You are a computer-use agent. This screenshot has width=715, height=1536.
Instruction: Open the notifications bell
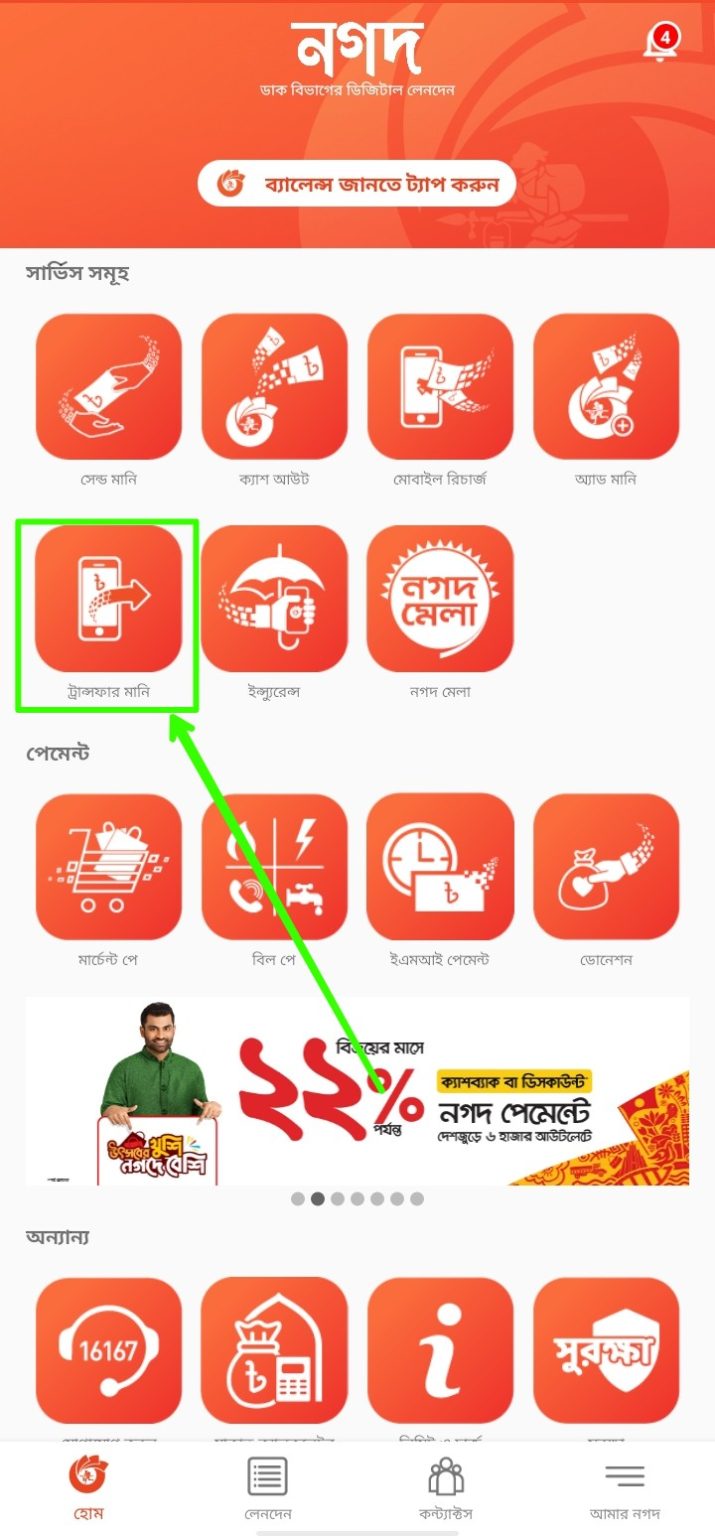click(661, 43)
